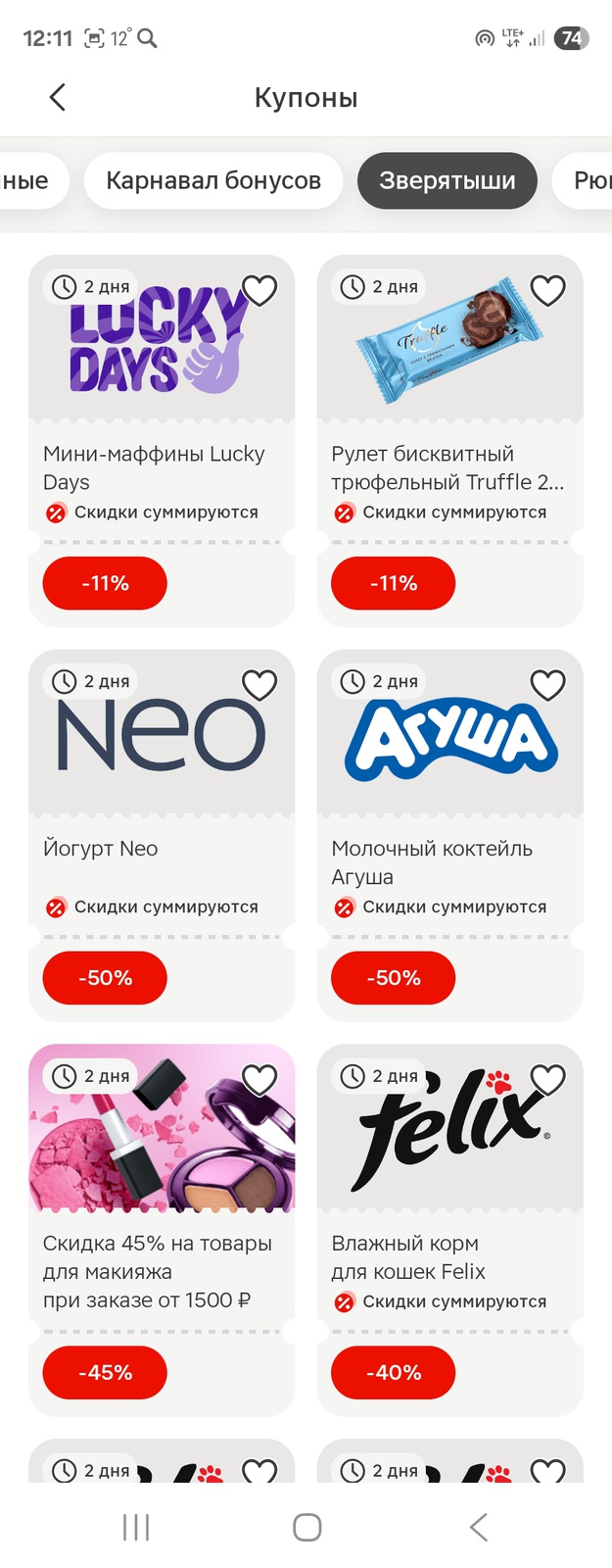View the Мини-маффины Lucky Days coupon details
Viewport: 612px width, 1568px height.
[x=162, y=466]
